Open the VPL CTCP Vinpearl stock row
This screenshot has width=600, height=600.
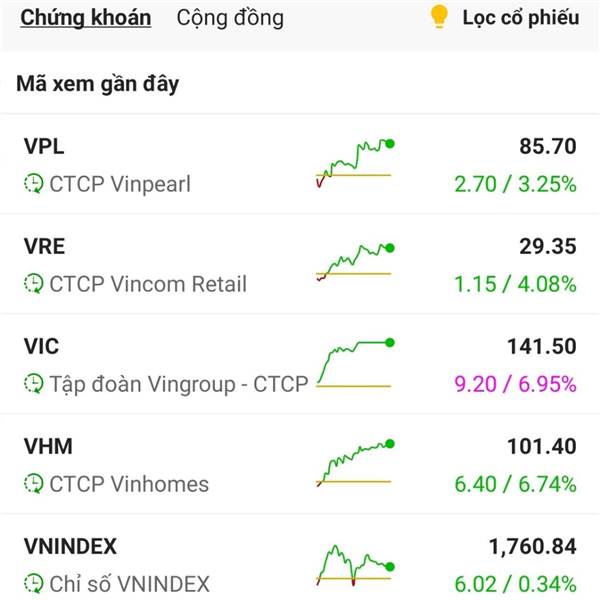[300, 165]
